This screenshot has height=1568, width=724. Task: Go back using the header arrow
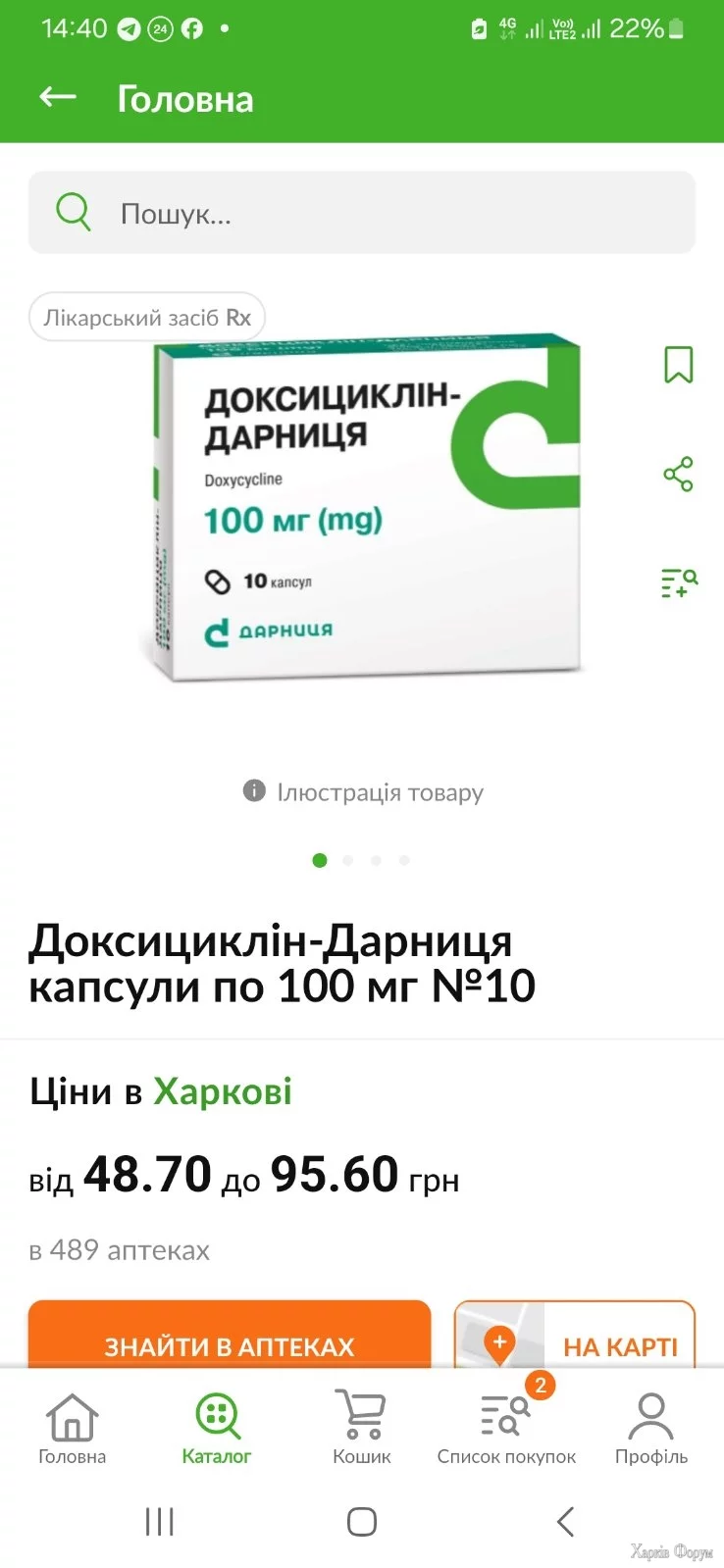point(58,97)
